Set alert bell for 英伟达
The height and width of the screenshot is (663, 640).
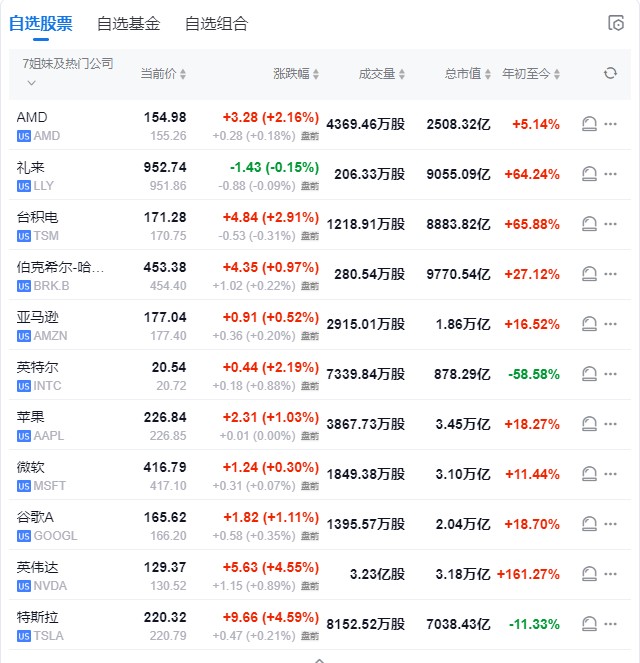(589, 574)
